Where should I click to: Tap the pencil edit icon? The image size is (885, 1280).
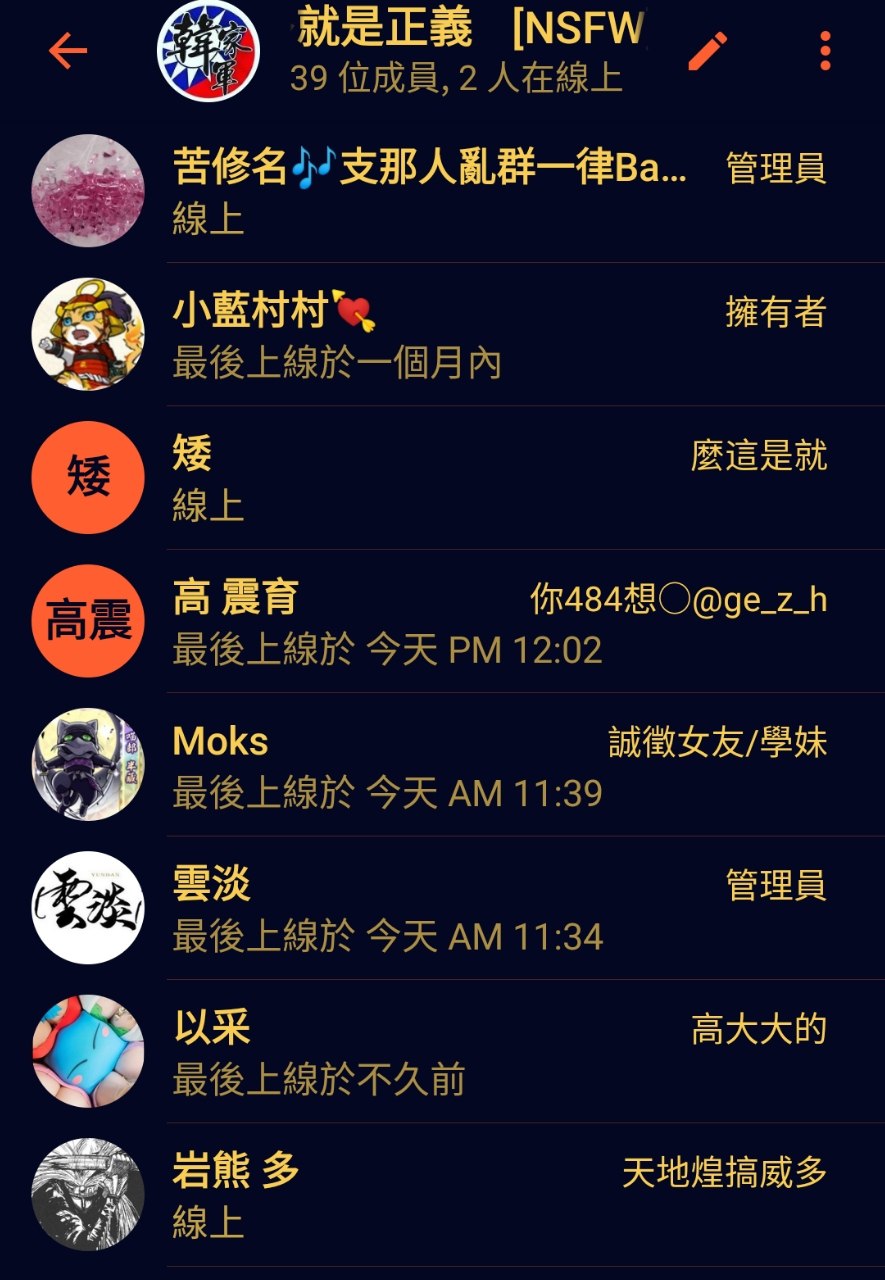click(x=708, y=51)
